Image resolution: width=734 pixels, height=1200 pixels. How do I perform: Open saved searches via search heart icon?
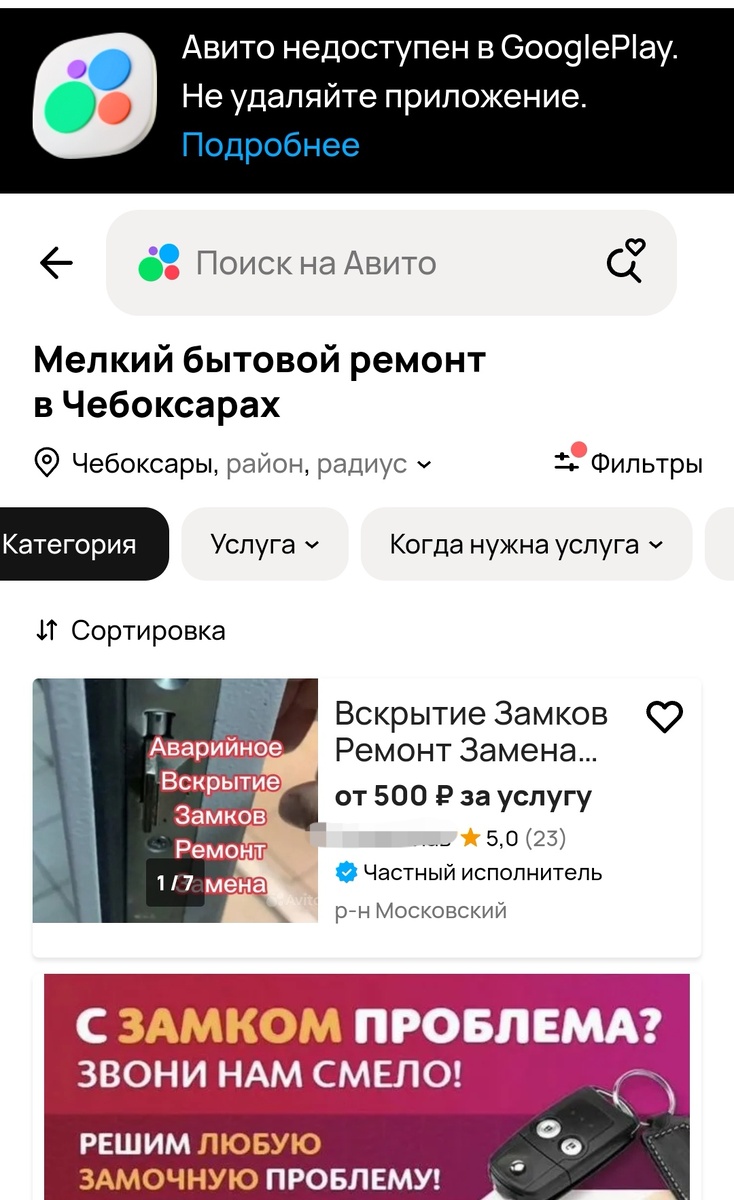[624, 262]
